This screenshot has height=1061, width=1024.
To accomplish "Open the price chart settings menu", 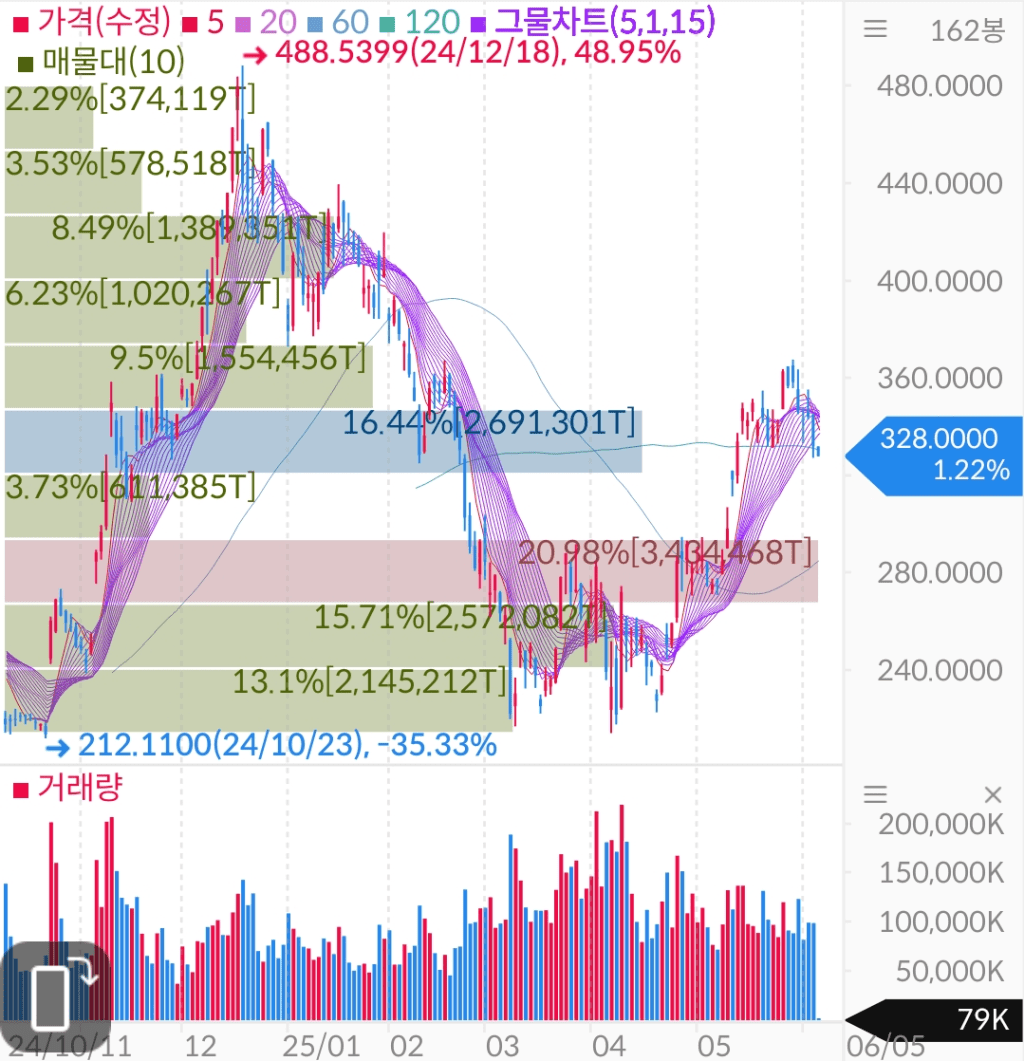I will tap(875, 30).
